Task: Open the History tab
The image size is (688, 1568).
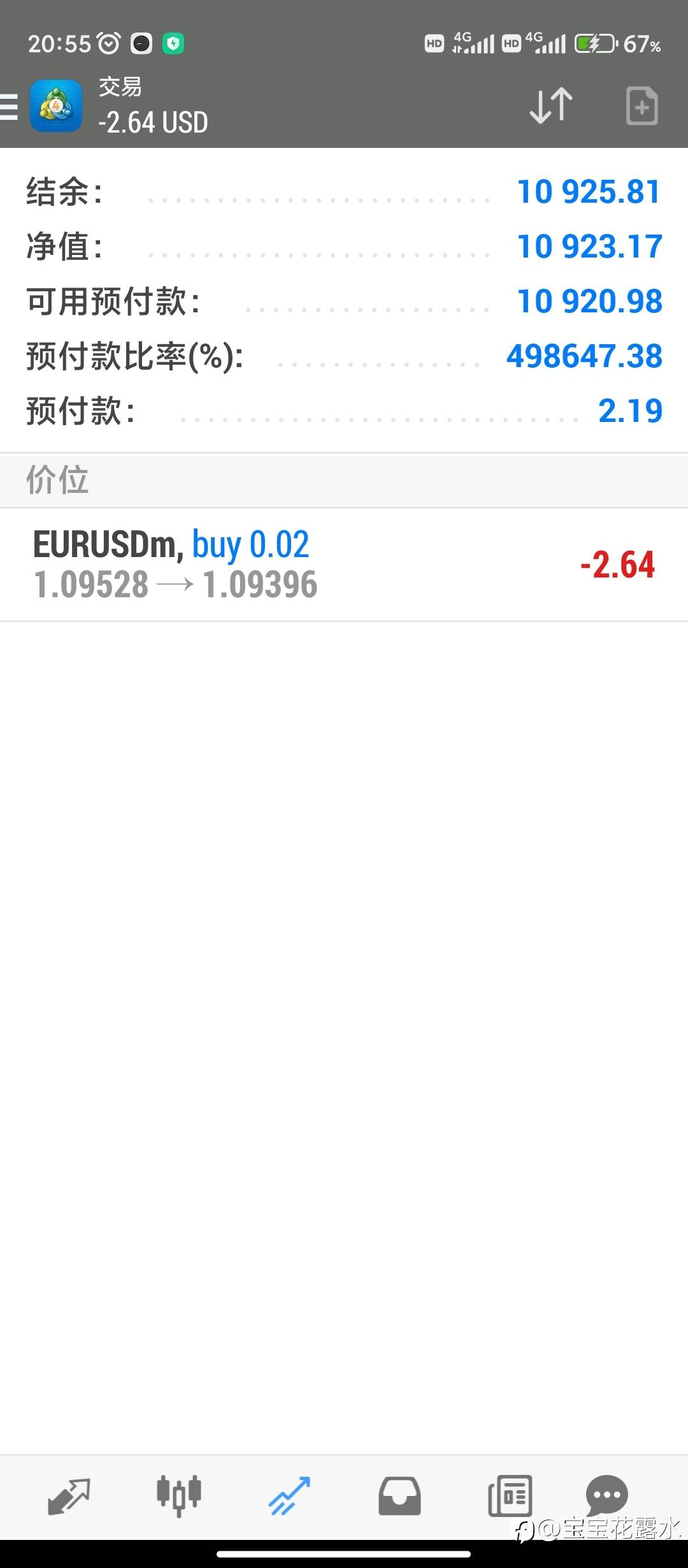Action: point(399,1496)
